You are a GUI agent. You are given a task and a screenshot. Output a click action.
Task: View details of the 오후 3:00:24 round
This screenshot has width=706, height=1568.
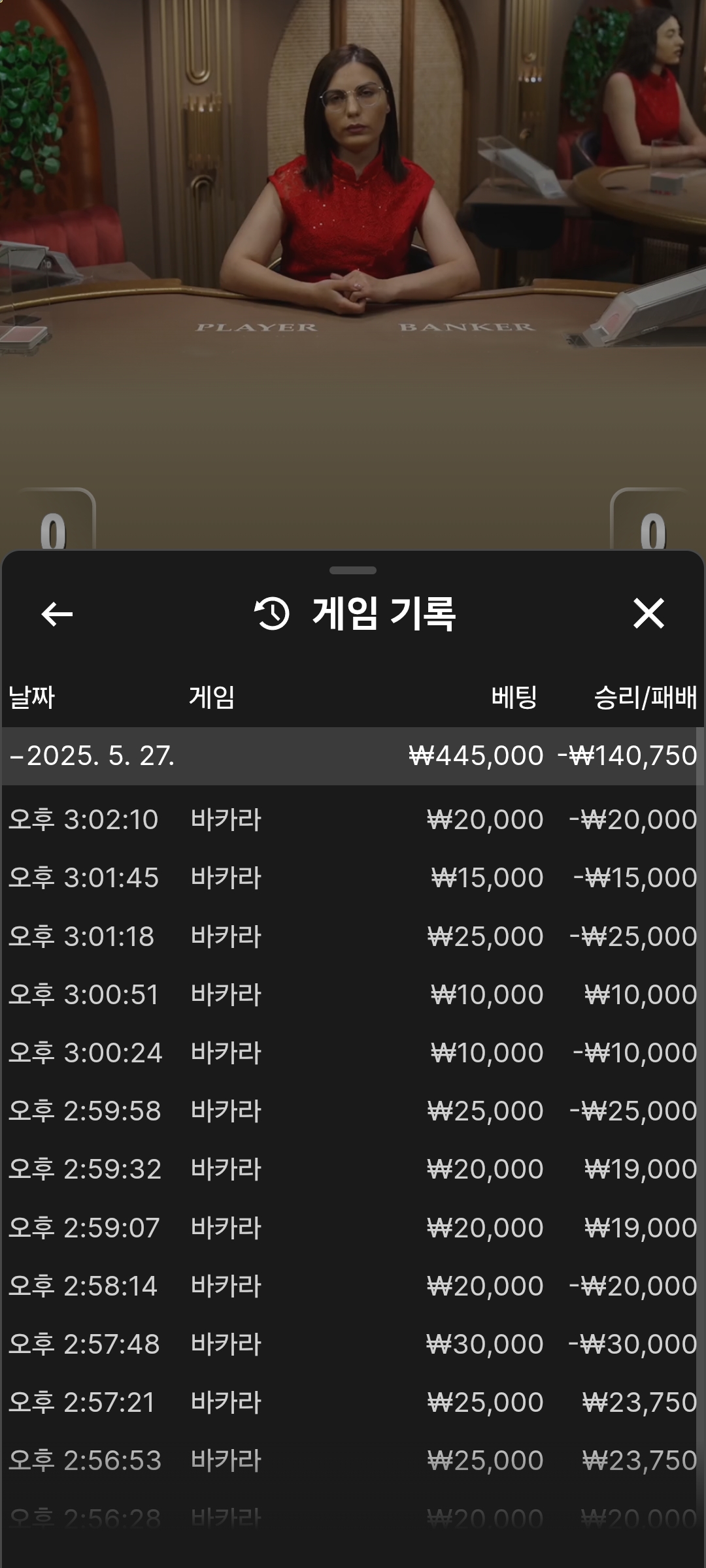coord(353,1053)
